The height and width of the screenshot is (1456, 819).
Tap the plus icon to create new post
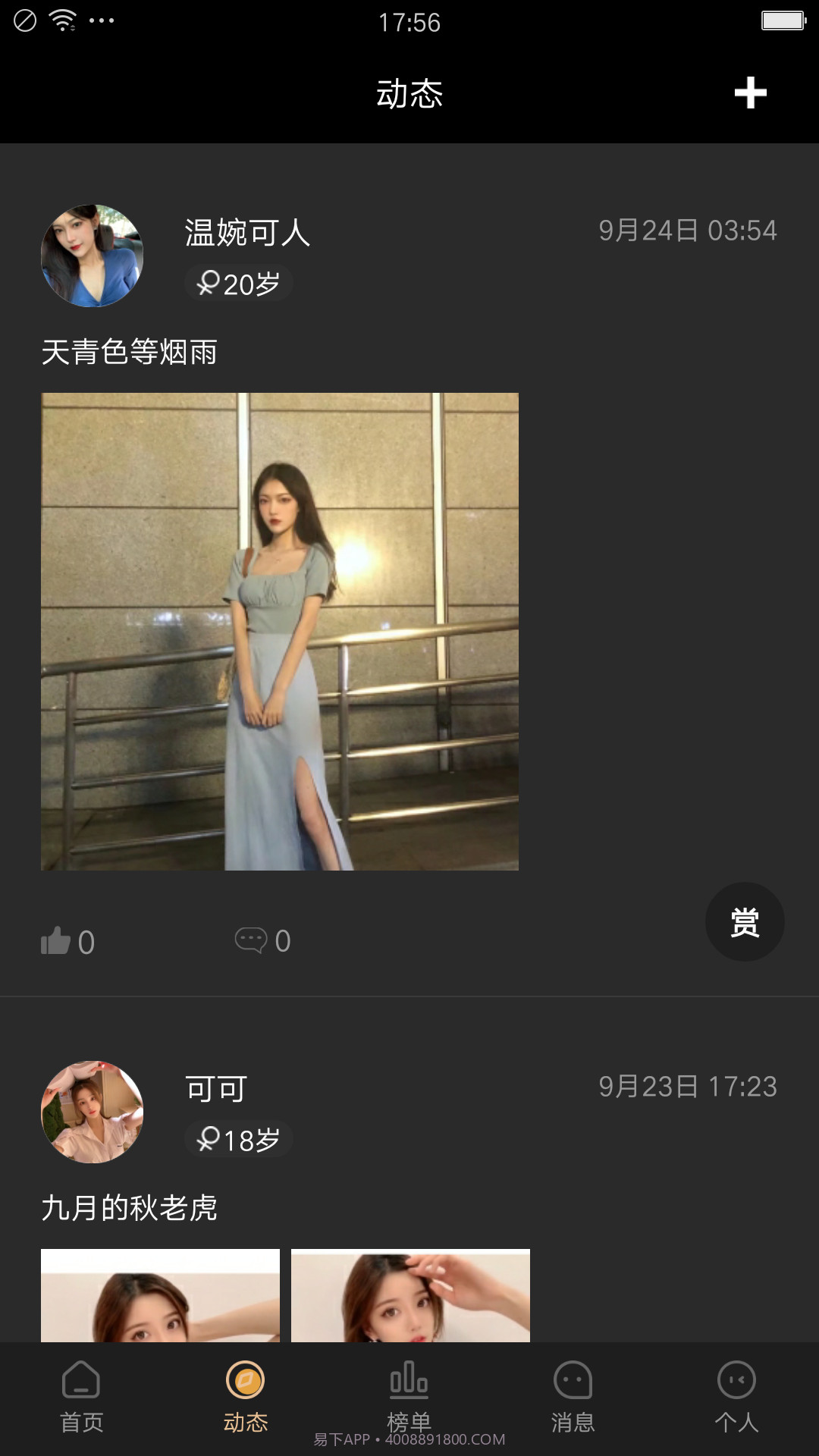[749, 94]
